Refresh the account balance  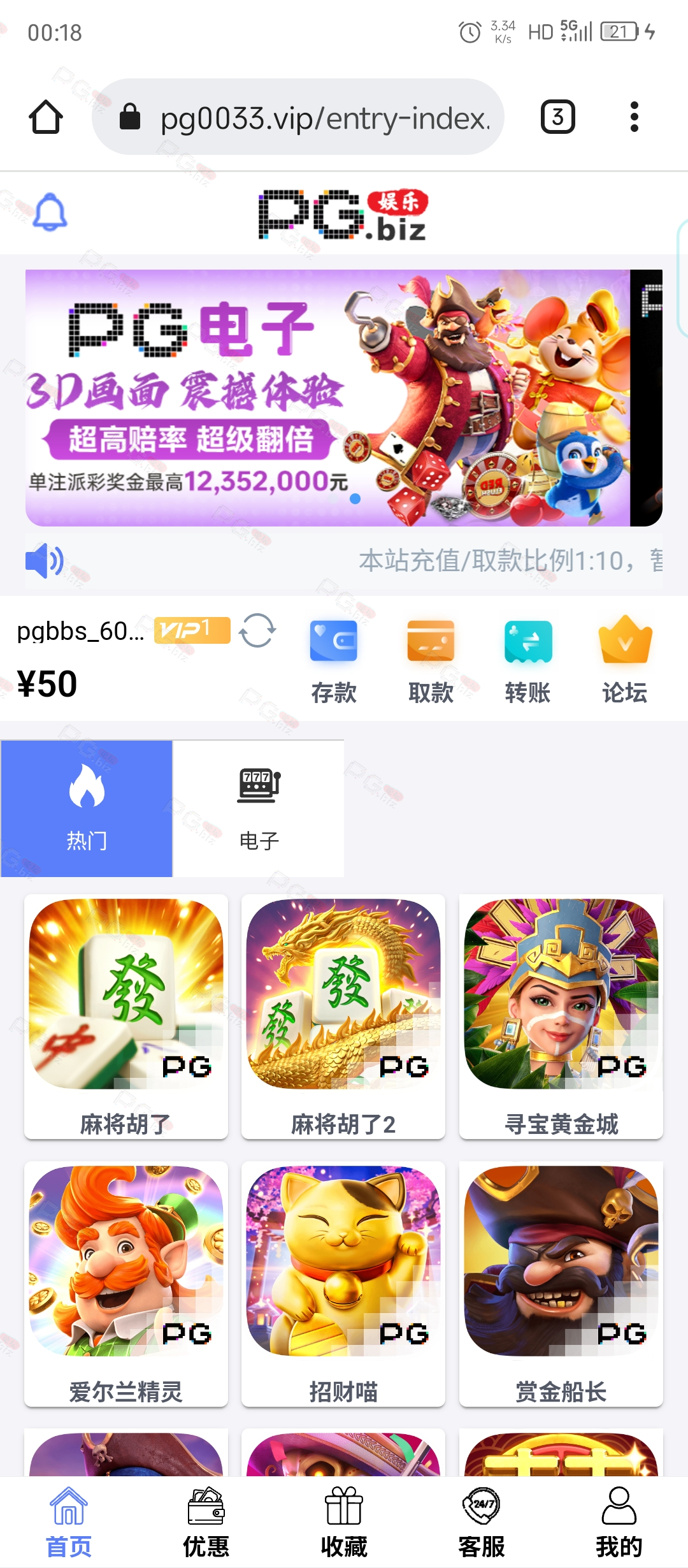click(x=257, y=630)
